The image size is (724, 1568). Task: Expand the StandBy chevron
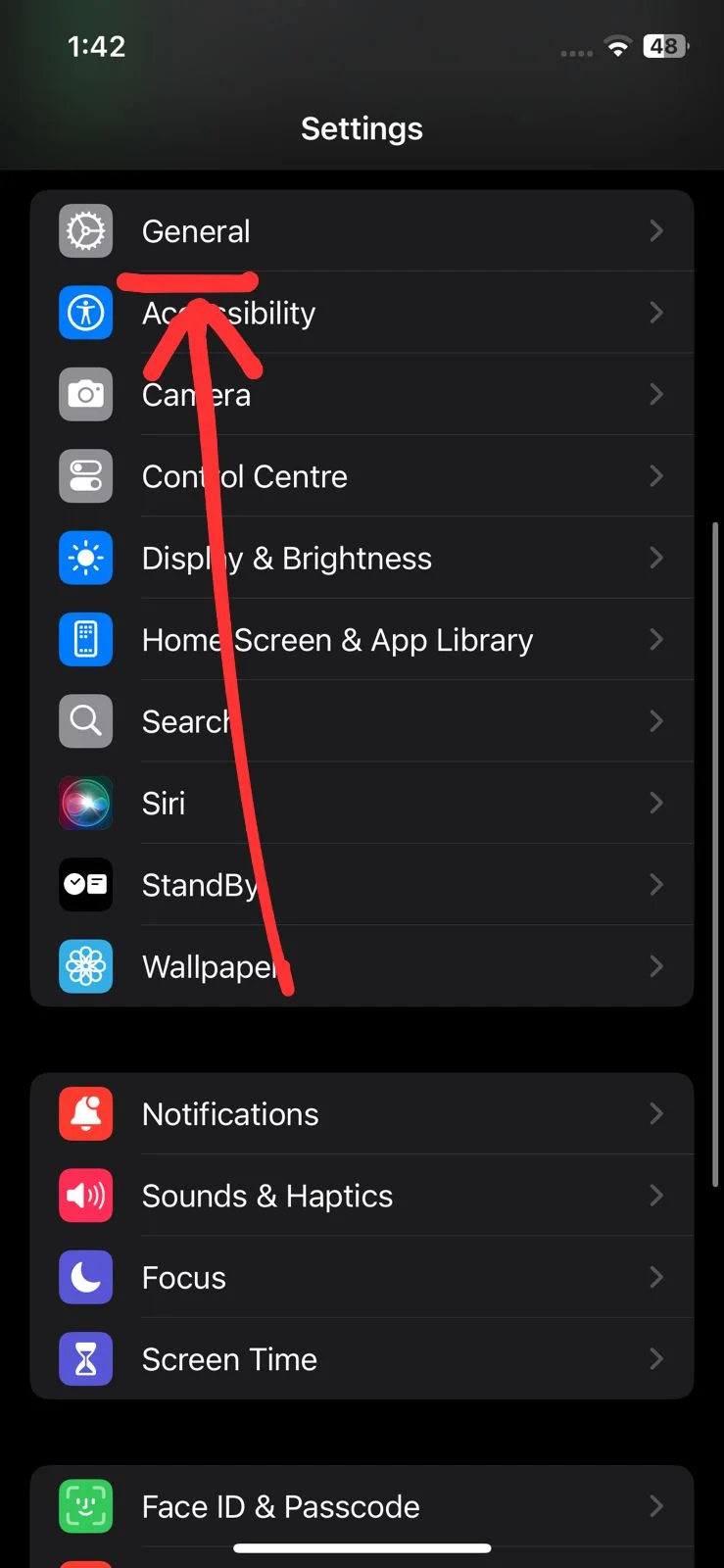[655, 885]
